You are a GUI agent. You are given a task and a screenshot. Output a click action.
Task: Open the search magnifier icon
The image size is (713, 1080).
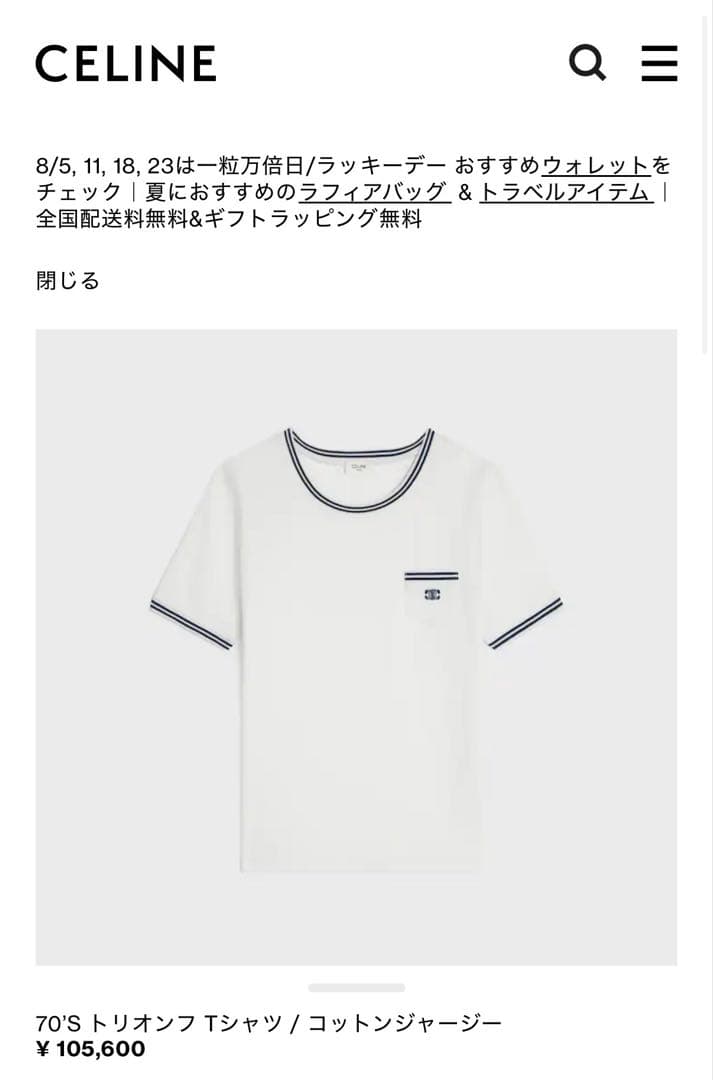pos(588,64)
